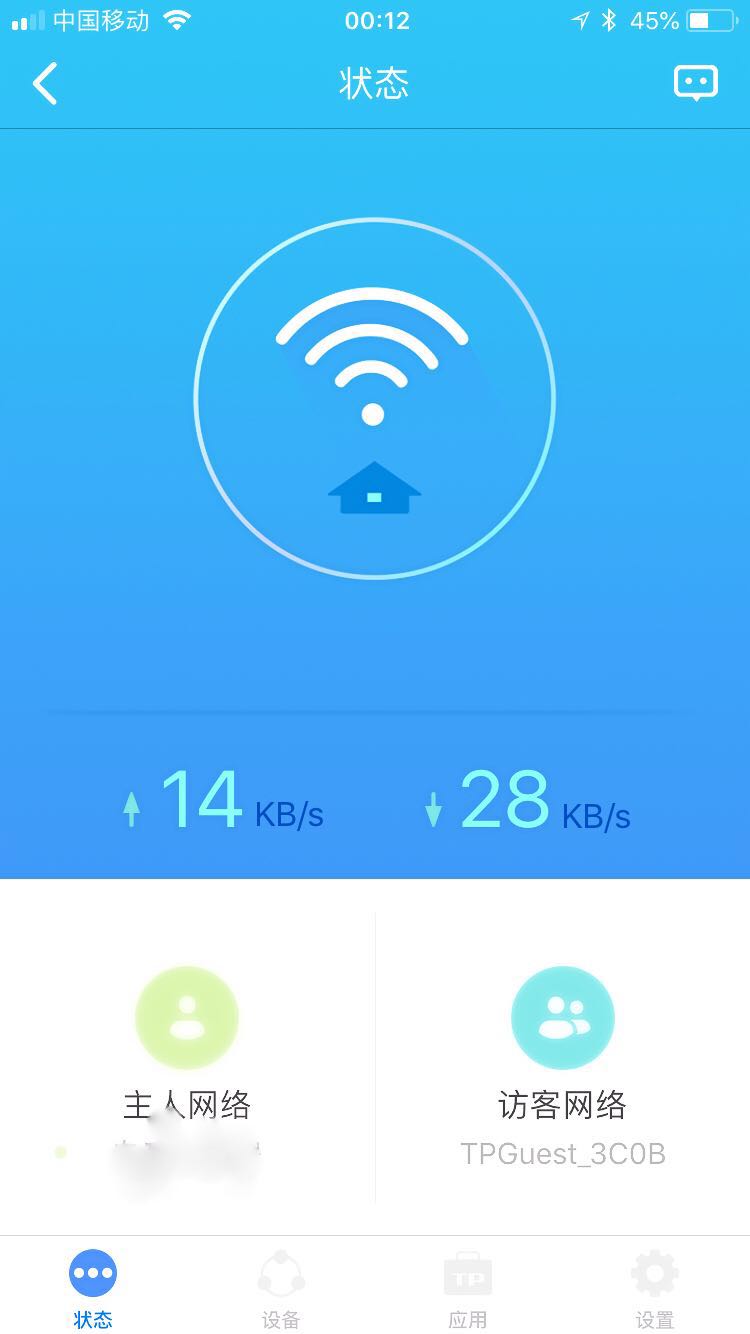Image resolution: width=750 pixels, height=1334 pixels.
Task: Open the 设备 devices icon in bottom bar
Action: (280, 1274)
